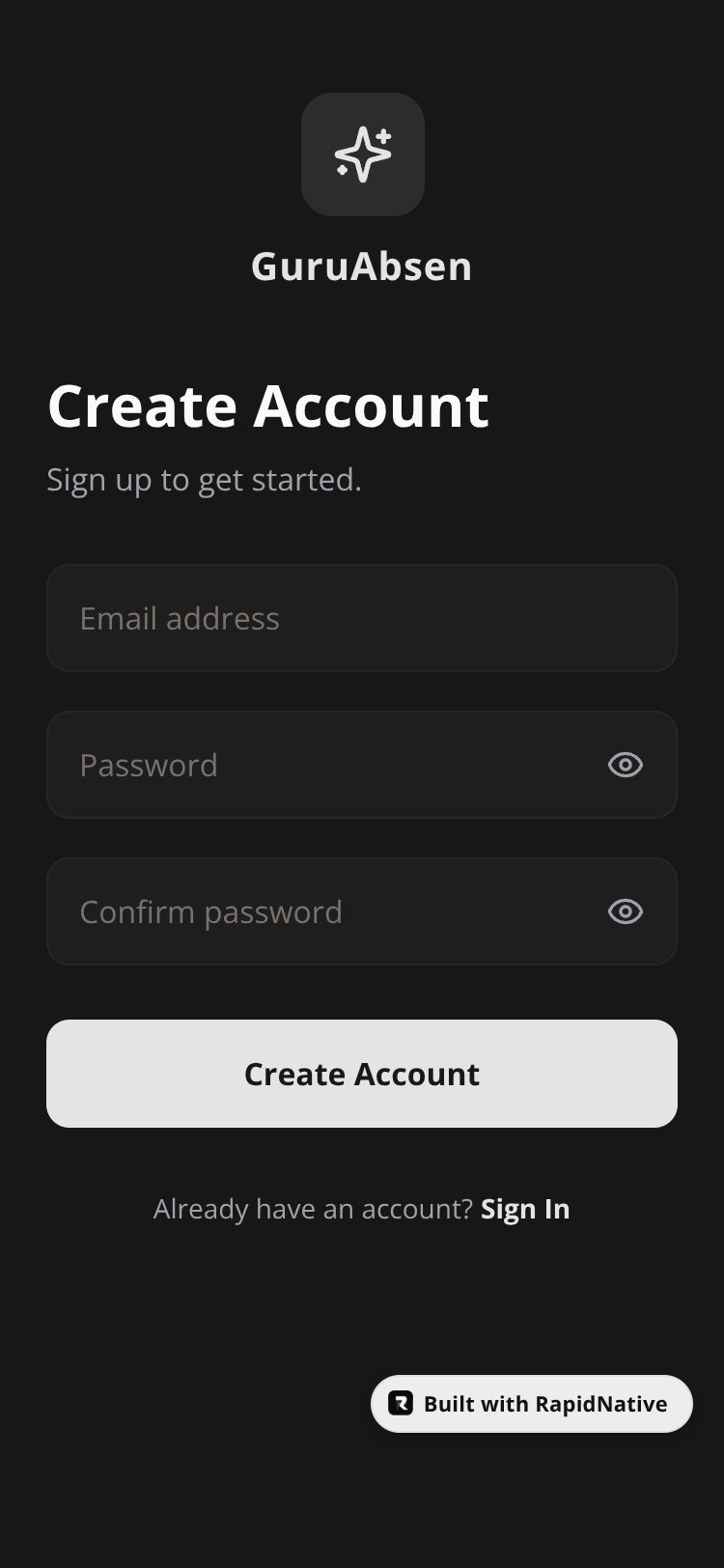Show password with the Password eye icon

coord(626,765)
